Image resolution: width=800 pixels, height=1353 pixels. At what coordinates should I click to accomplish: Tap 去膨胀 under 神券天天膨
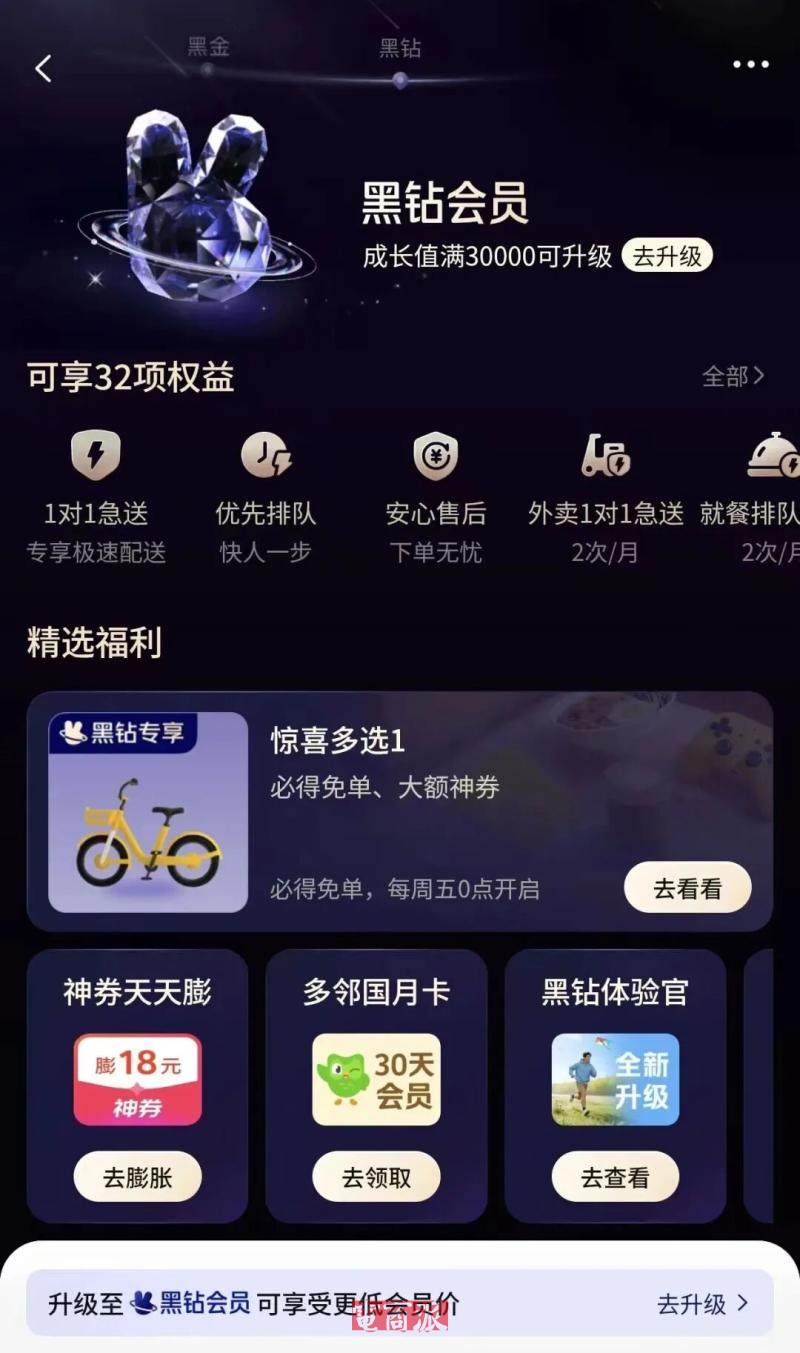coord(138,1177)
